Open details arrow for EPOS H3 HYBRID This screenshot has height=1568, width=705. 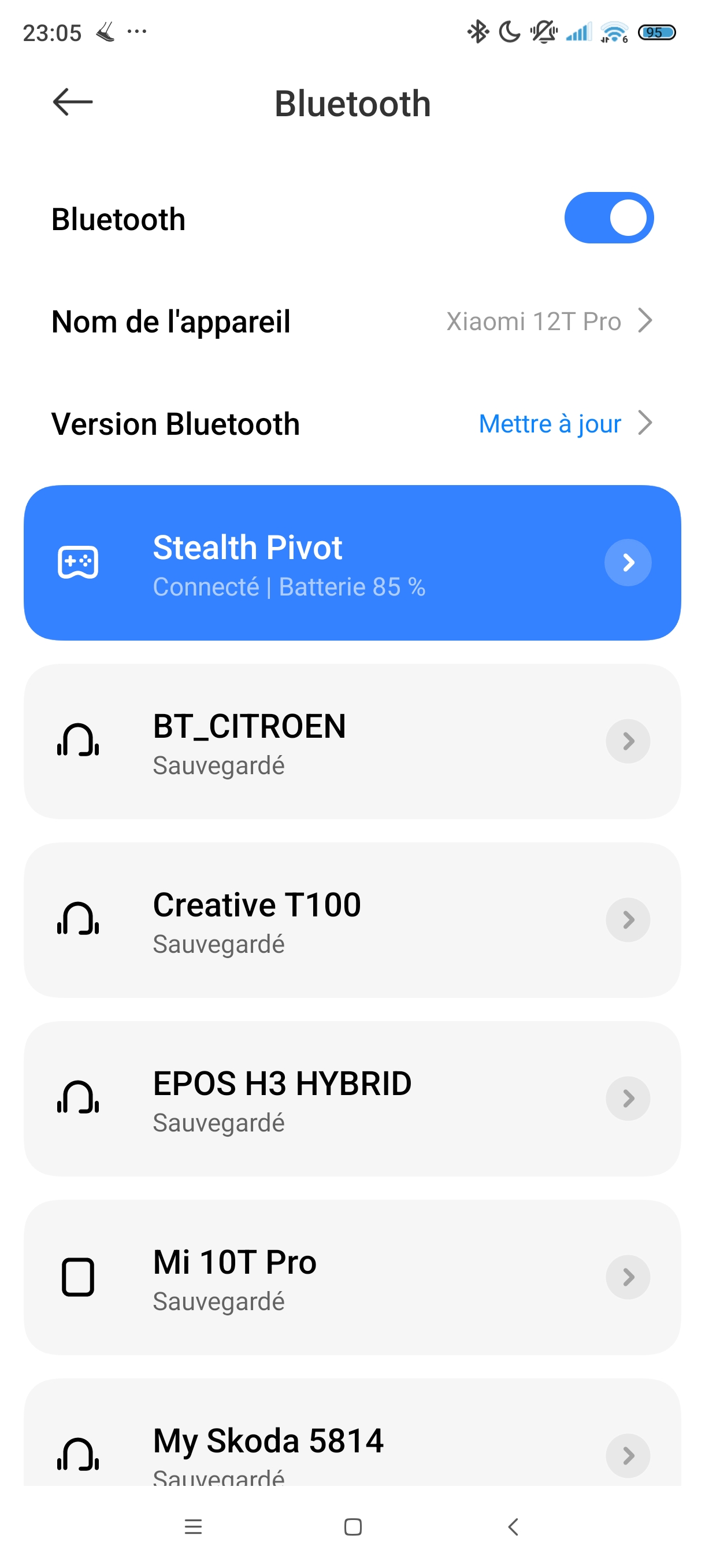628,1099
